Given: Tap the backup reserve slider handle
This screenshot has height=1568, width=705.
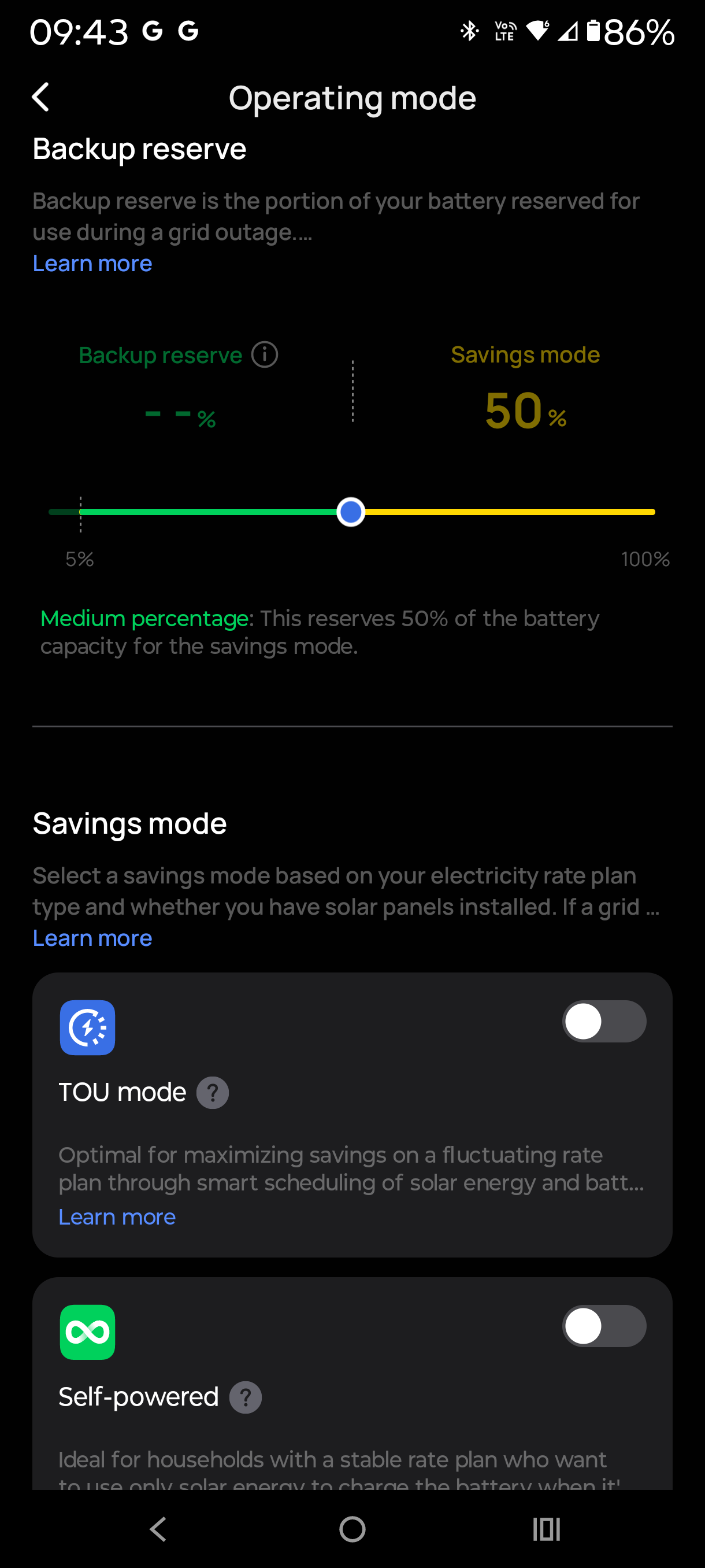Looking at the screenshot, I should pos(351,512).
